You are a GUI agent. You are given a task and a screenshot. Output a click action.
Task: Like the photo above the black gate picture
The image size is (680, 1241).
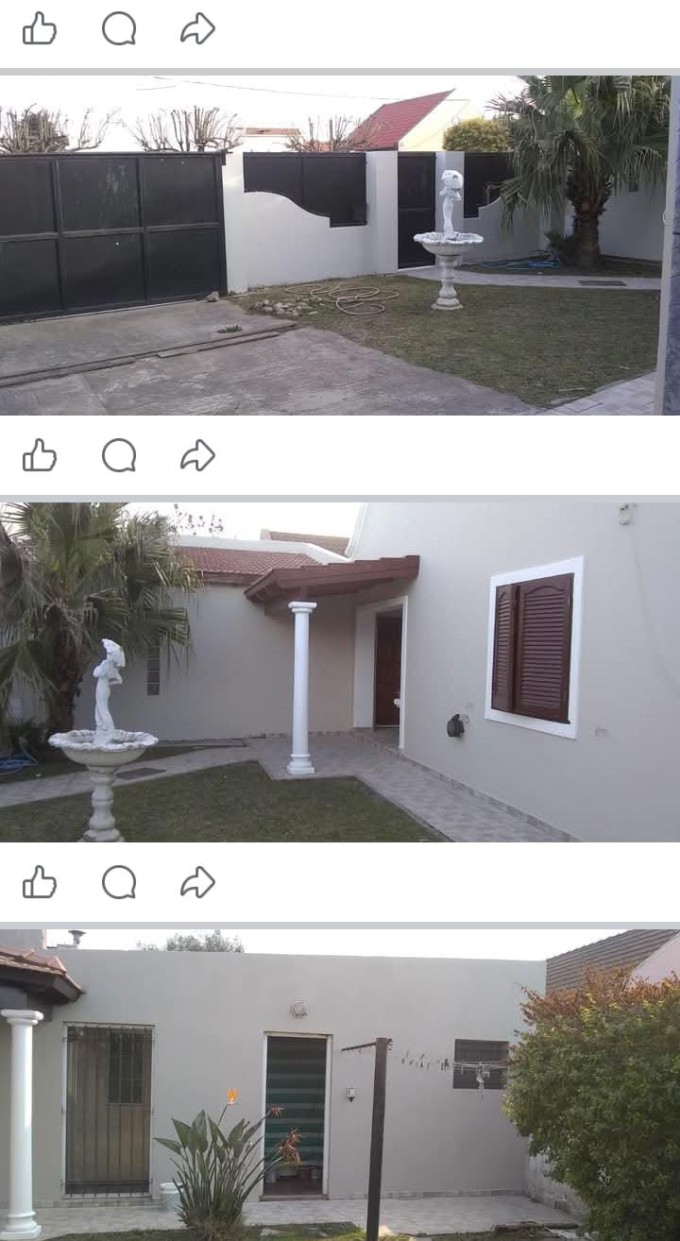pos(39,29)
